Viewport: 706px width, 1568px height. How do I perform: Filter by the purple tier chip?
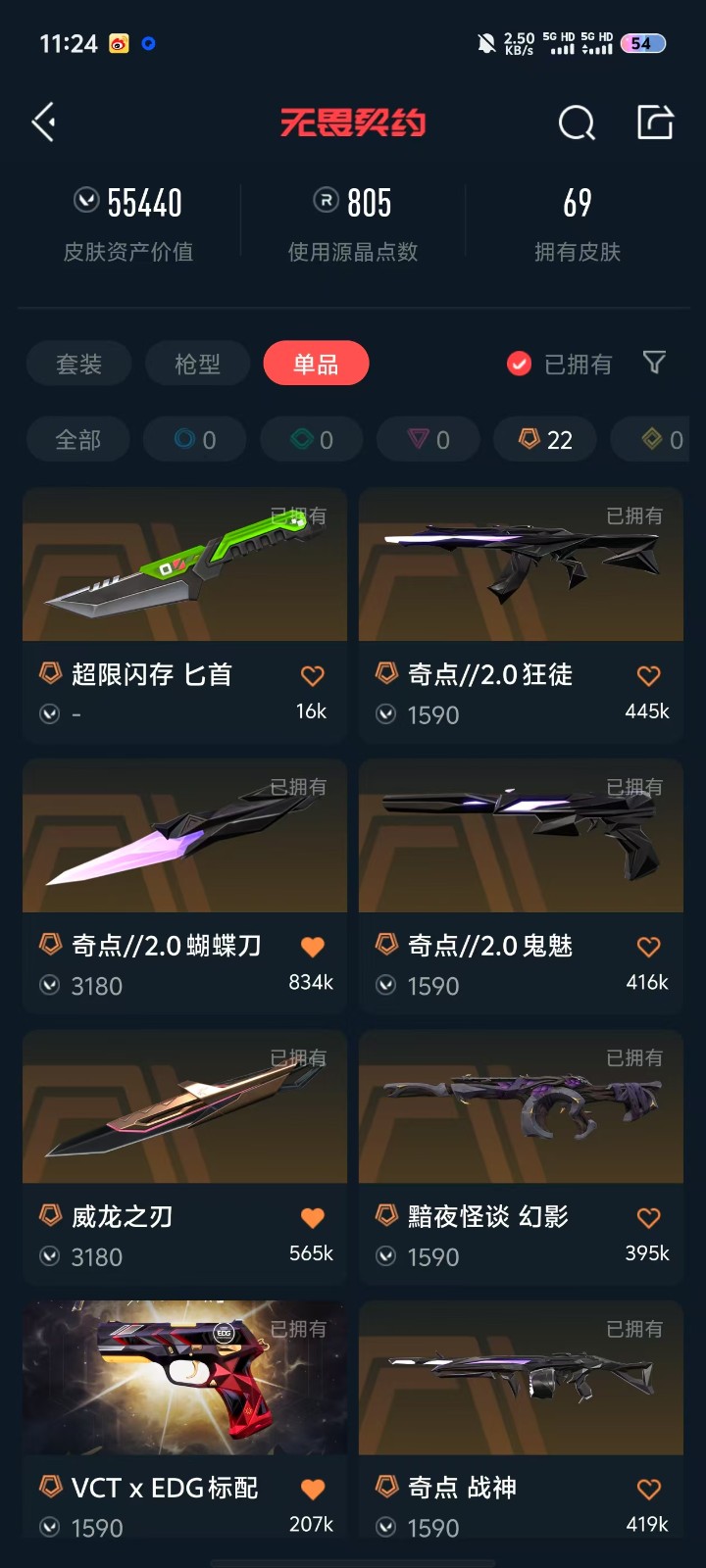(429, 440)
